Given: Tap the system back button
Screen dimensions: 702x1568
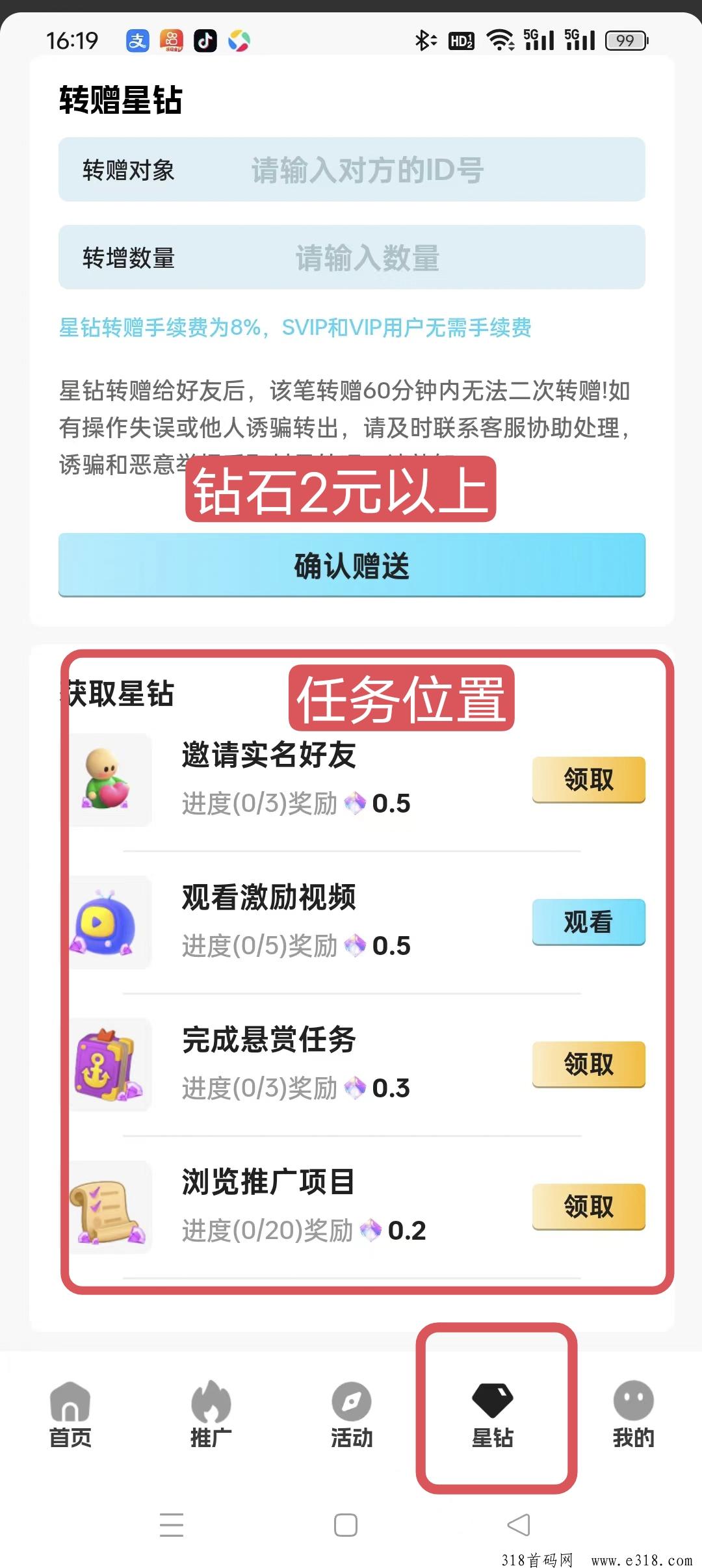Looking at the screenshot, I should 519,1525.
